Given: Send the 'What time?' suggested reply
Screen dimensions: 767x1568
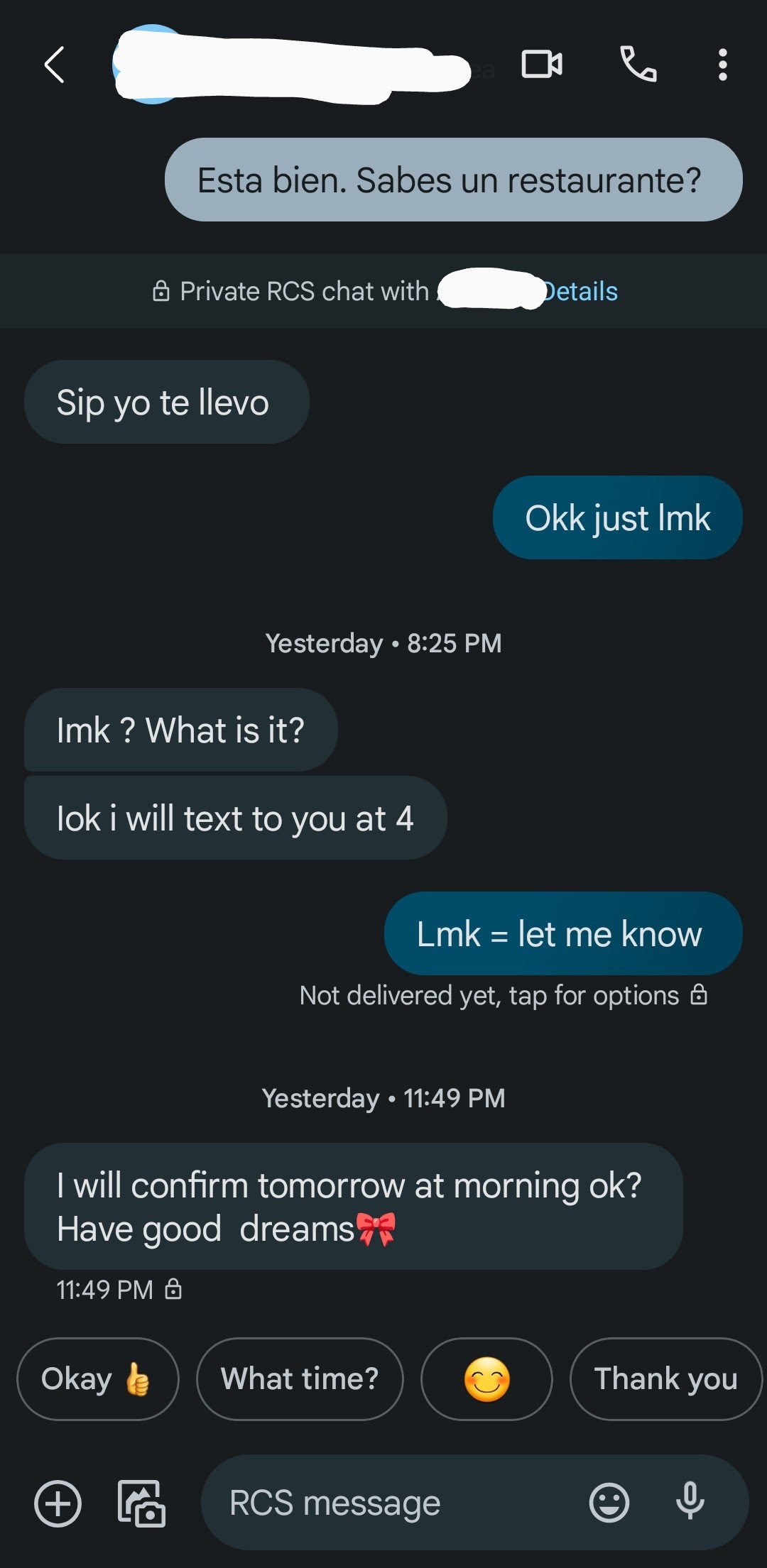Looking at the screenshot, I should [300, 1378].
